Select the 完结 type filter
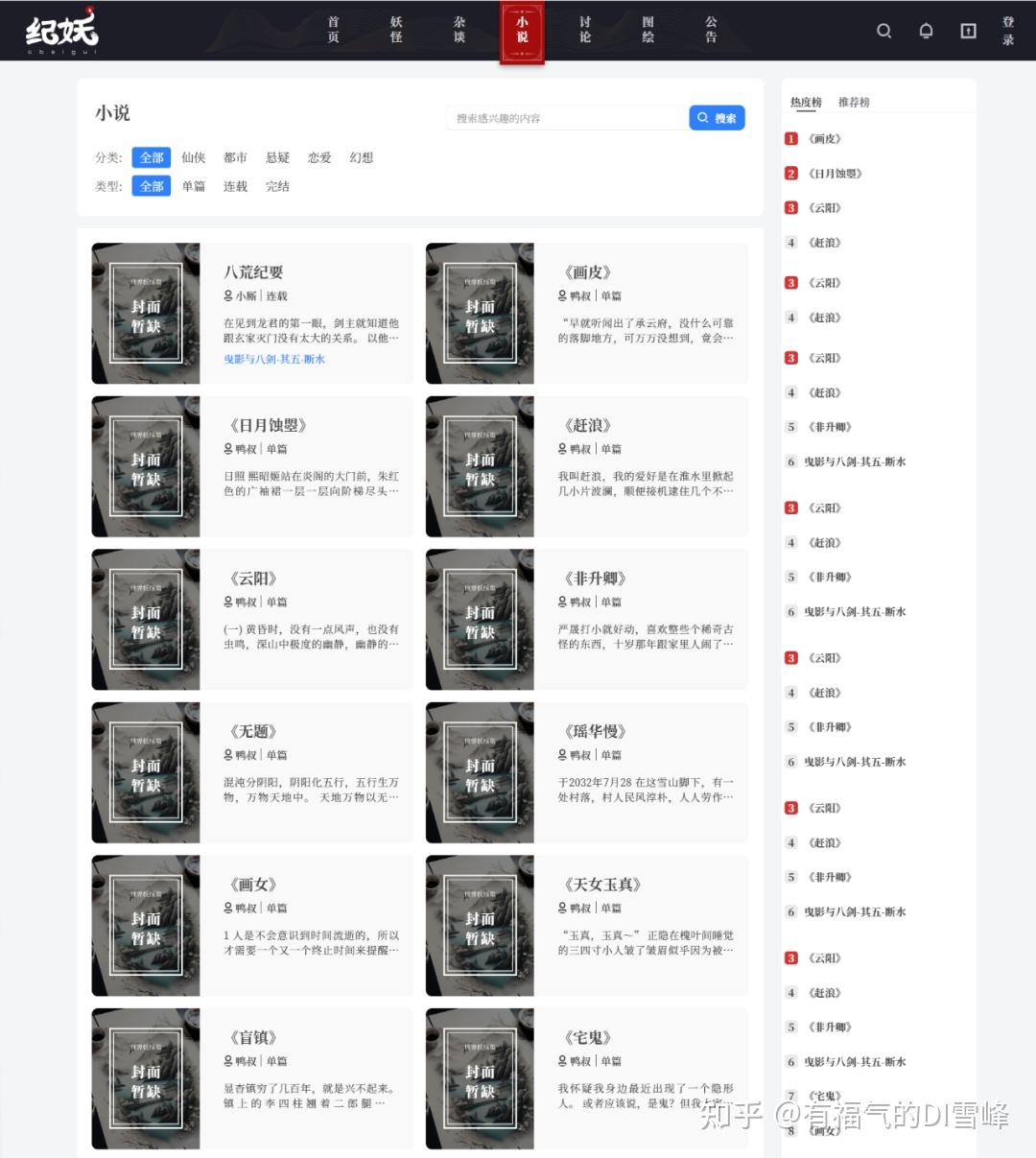The width and height of the screenshot is (1036, 1158). point(277,186)
